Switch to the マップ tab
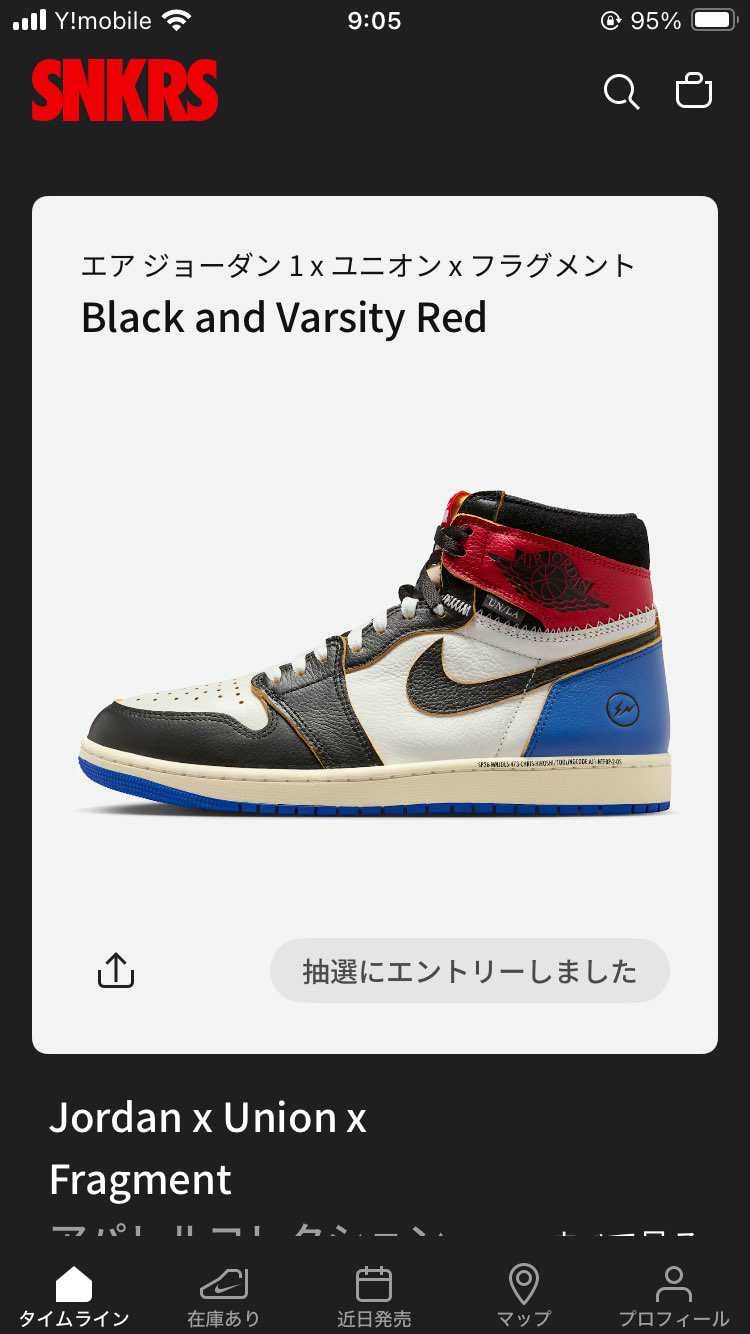Viewport: 750px width, 1334px height. click(x=524, y=1290)
